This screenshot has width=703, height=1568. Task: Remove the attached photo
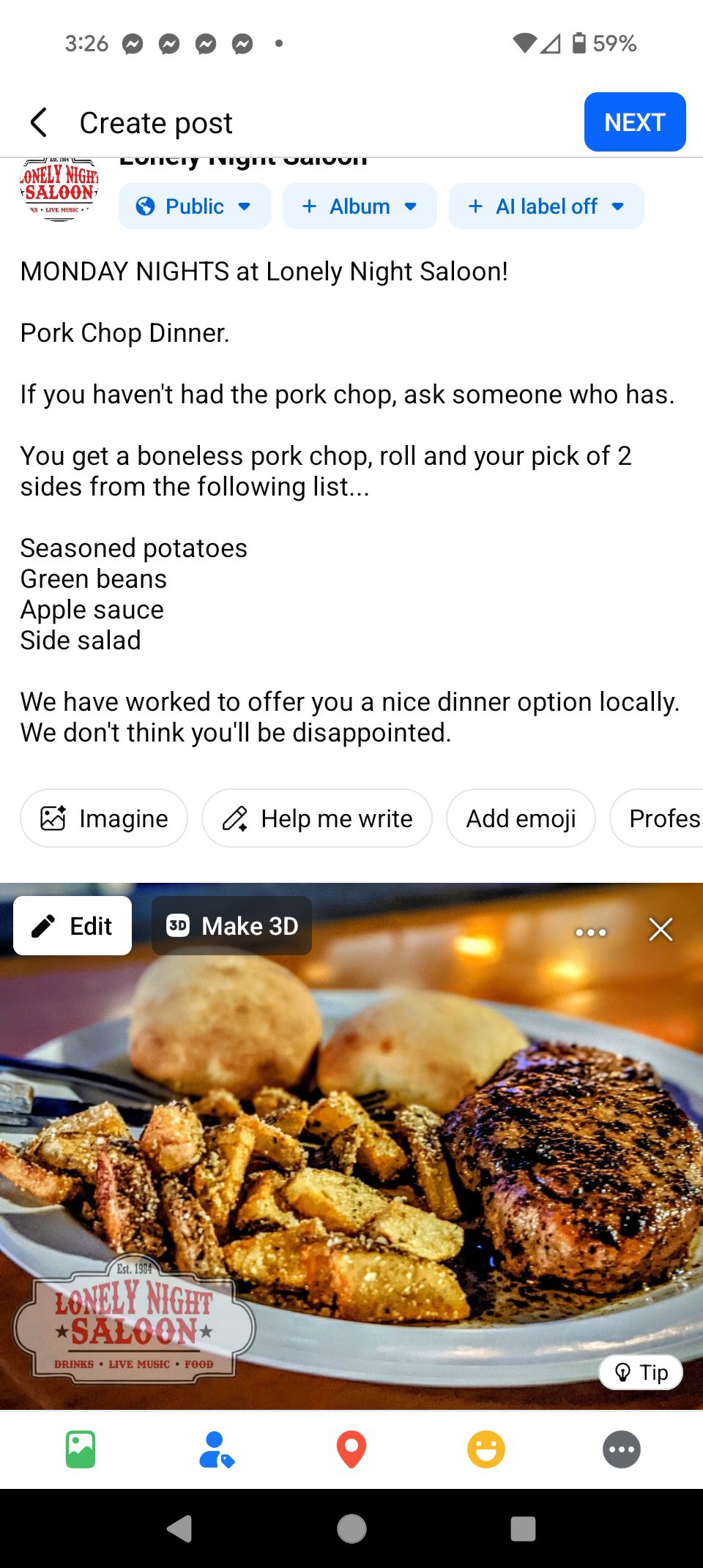click(661, 930)
